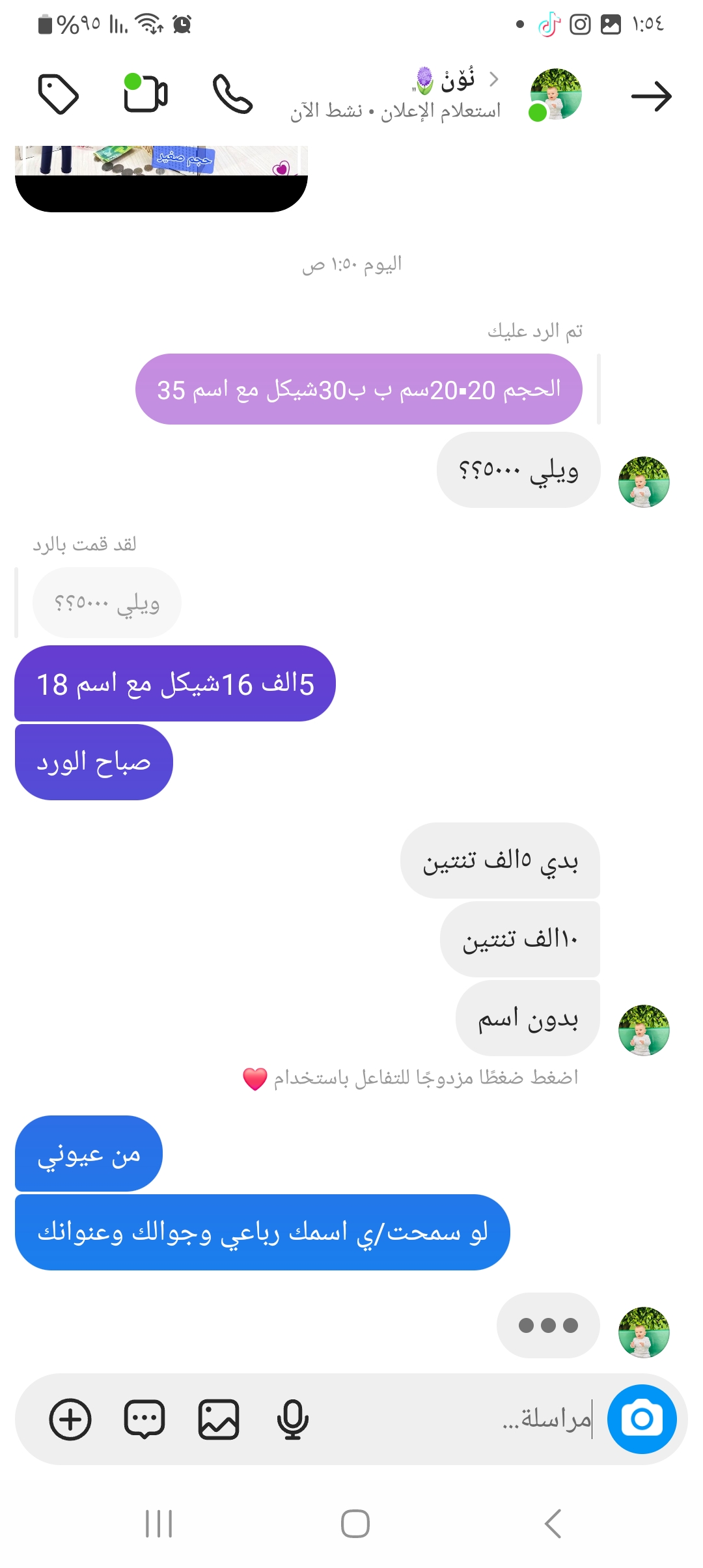Screen dimensions: 703x1568
Task: Open saved replies chat bubble icon
Action: 145,1419
